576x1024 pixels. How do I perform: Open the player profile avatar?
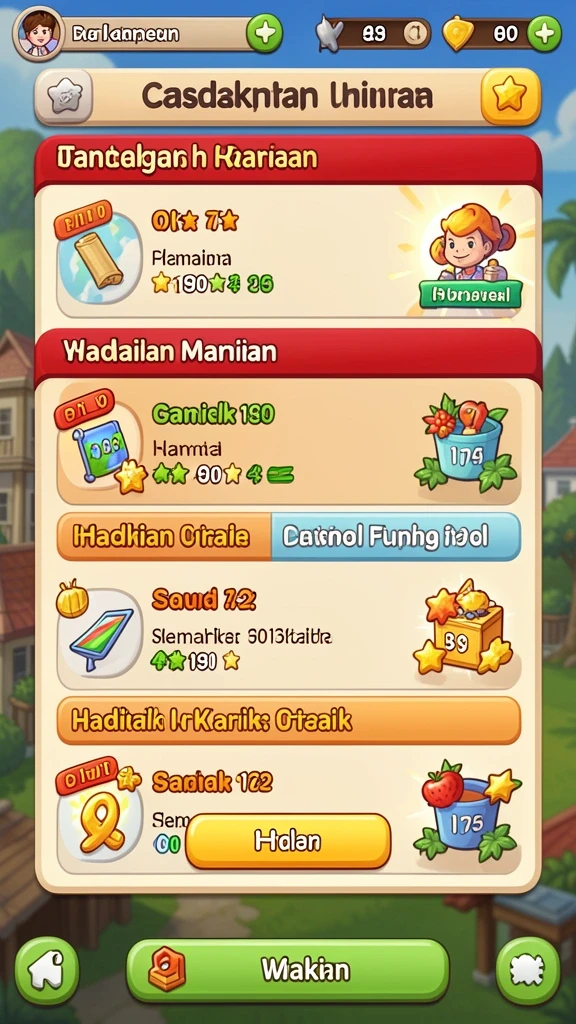37,33
